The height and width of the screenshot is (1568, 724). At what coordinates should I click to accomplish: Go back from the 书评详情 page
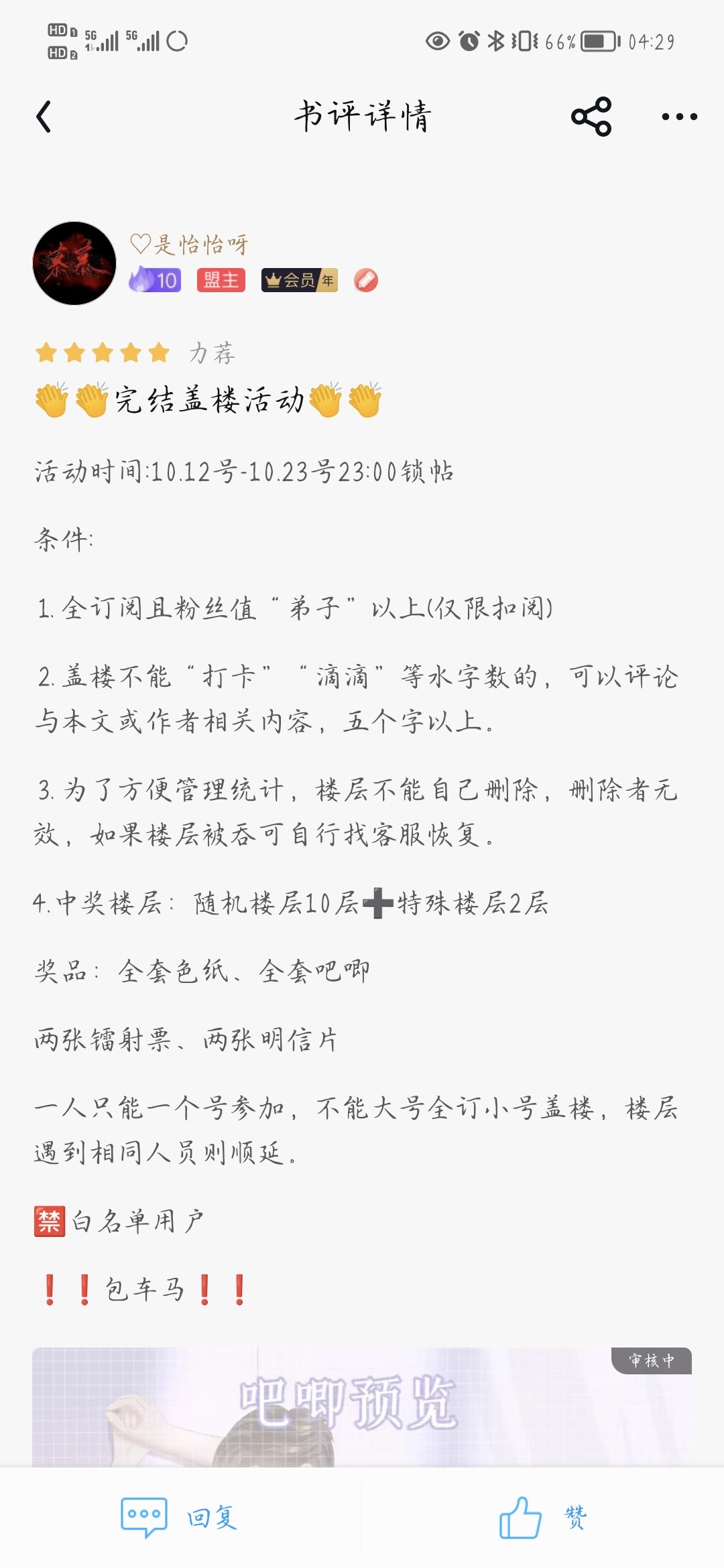coord(44,117)
